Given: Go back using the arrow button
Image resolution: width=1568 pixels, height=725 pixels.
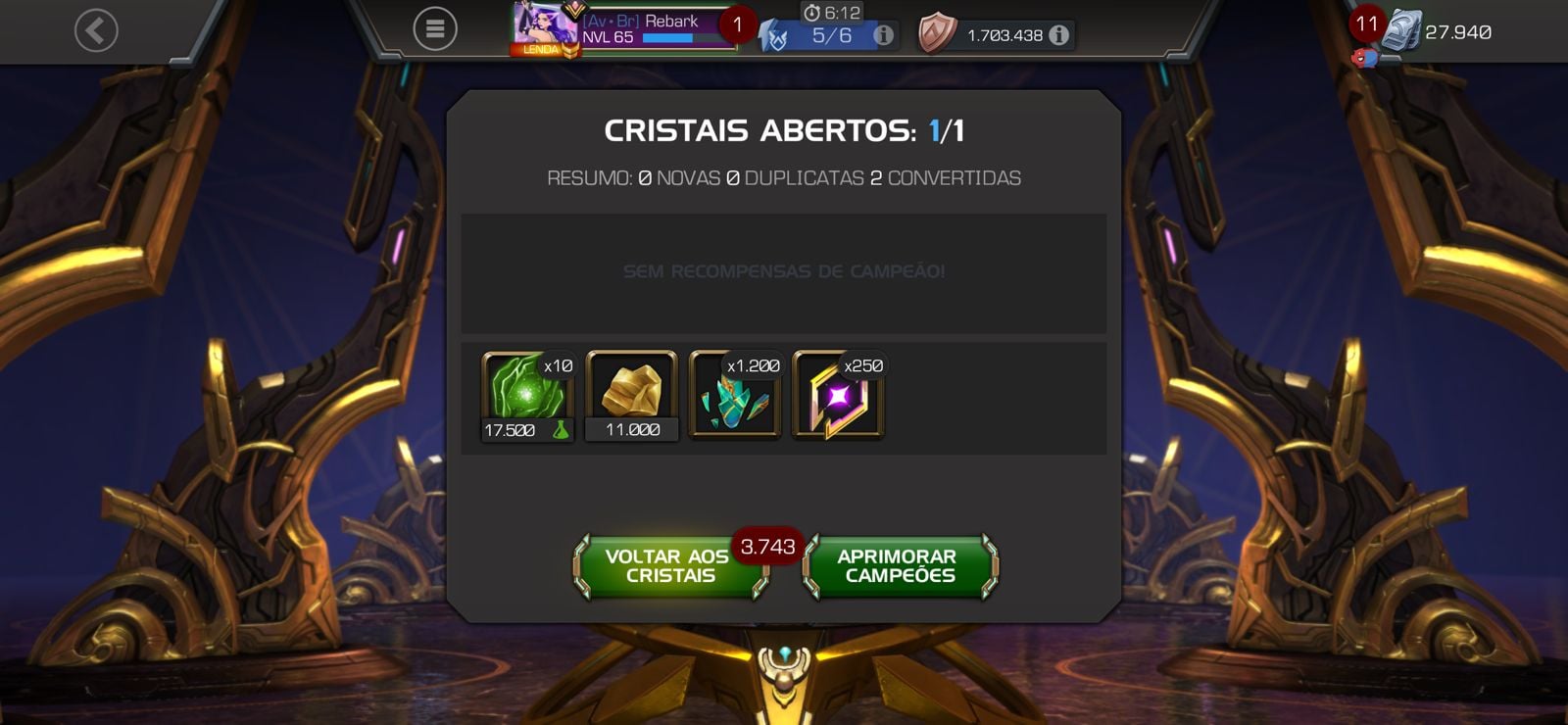Looking at the screenshot, I should (x=96, y=31).
